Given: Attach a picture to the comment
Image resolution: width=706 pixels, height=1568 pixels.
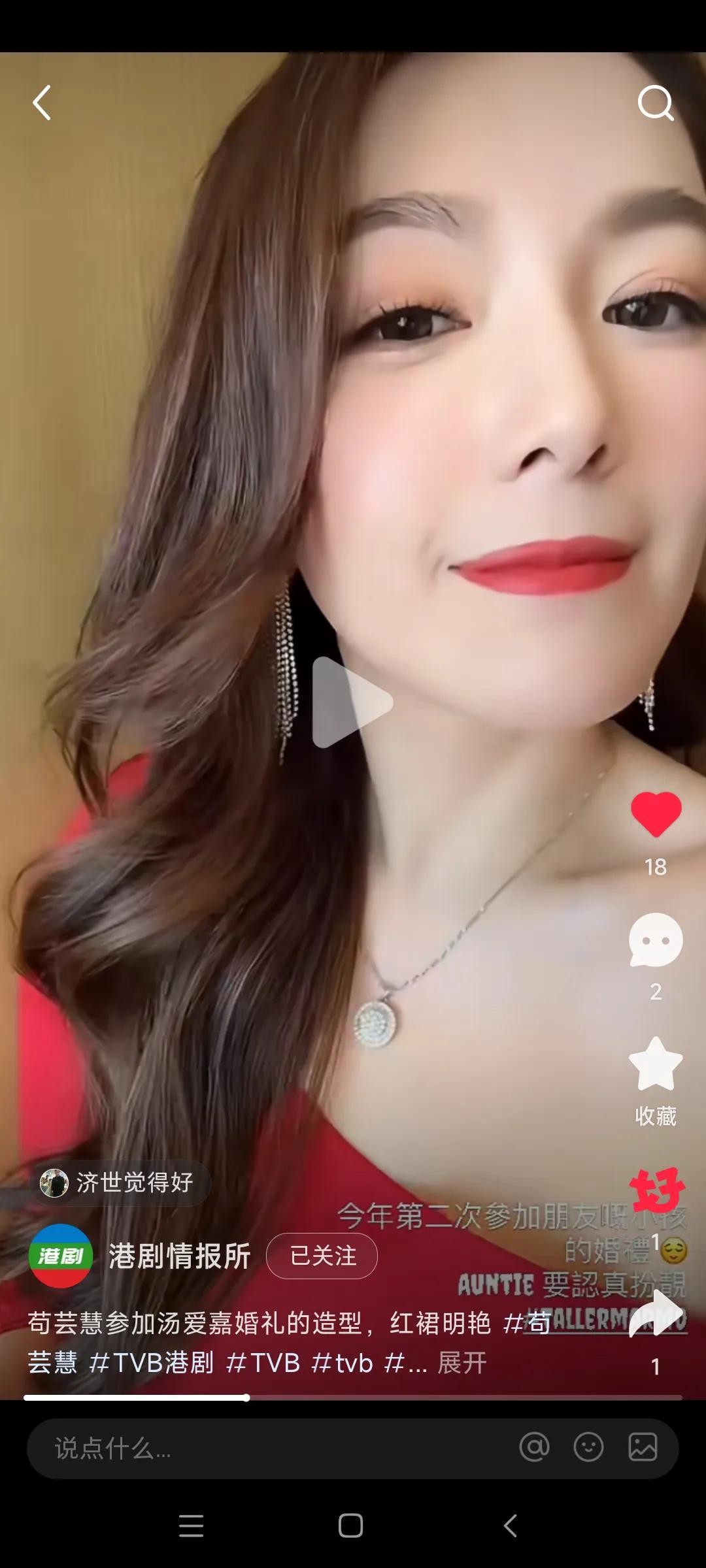Looking at the screenshot, I should [x=643, y=1447].
